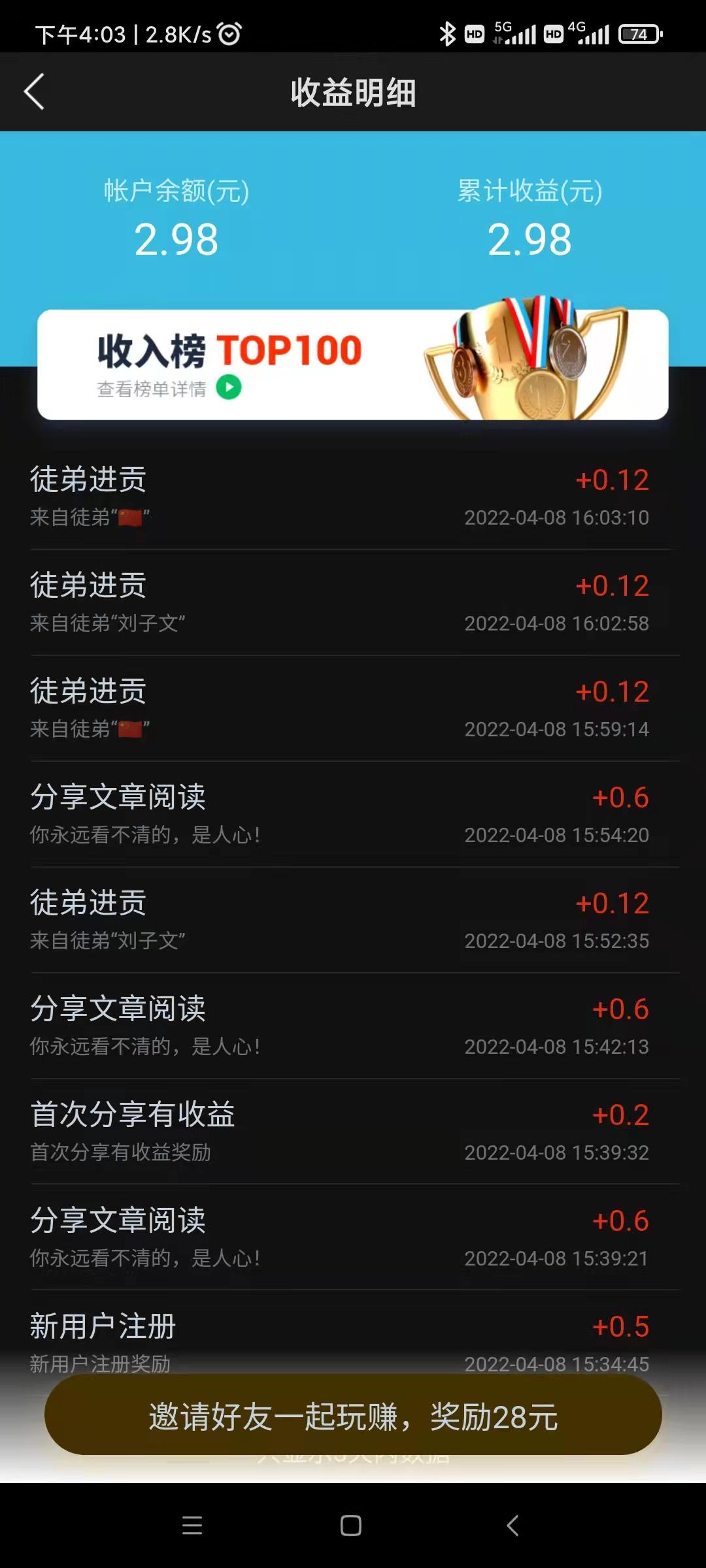Go back from the 收益明细 page

34,91
